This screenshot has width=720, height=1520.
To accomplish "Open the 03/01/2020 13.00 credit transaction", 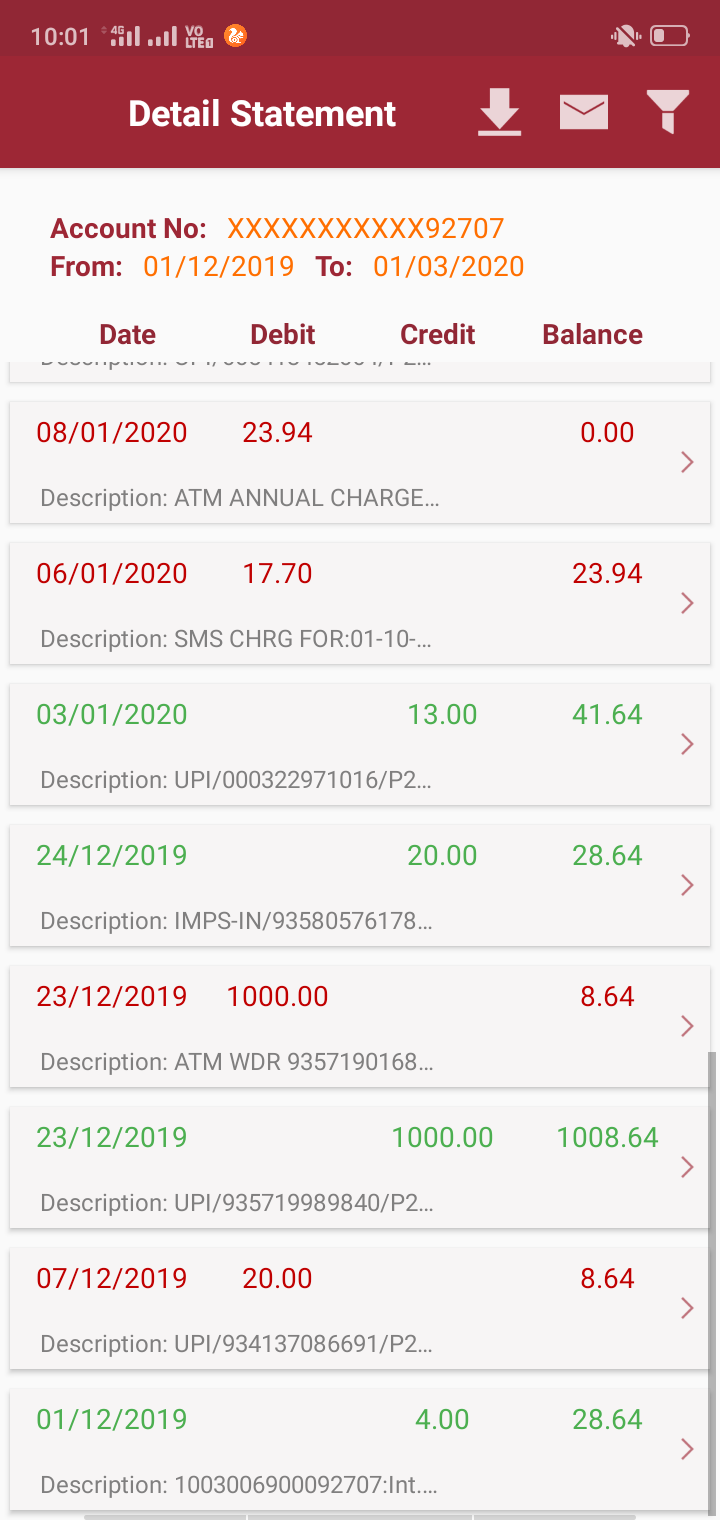I will 360,744.
